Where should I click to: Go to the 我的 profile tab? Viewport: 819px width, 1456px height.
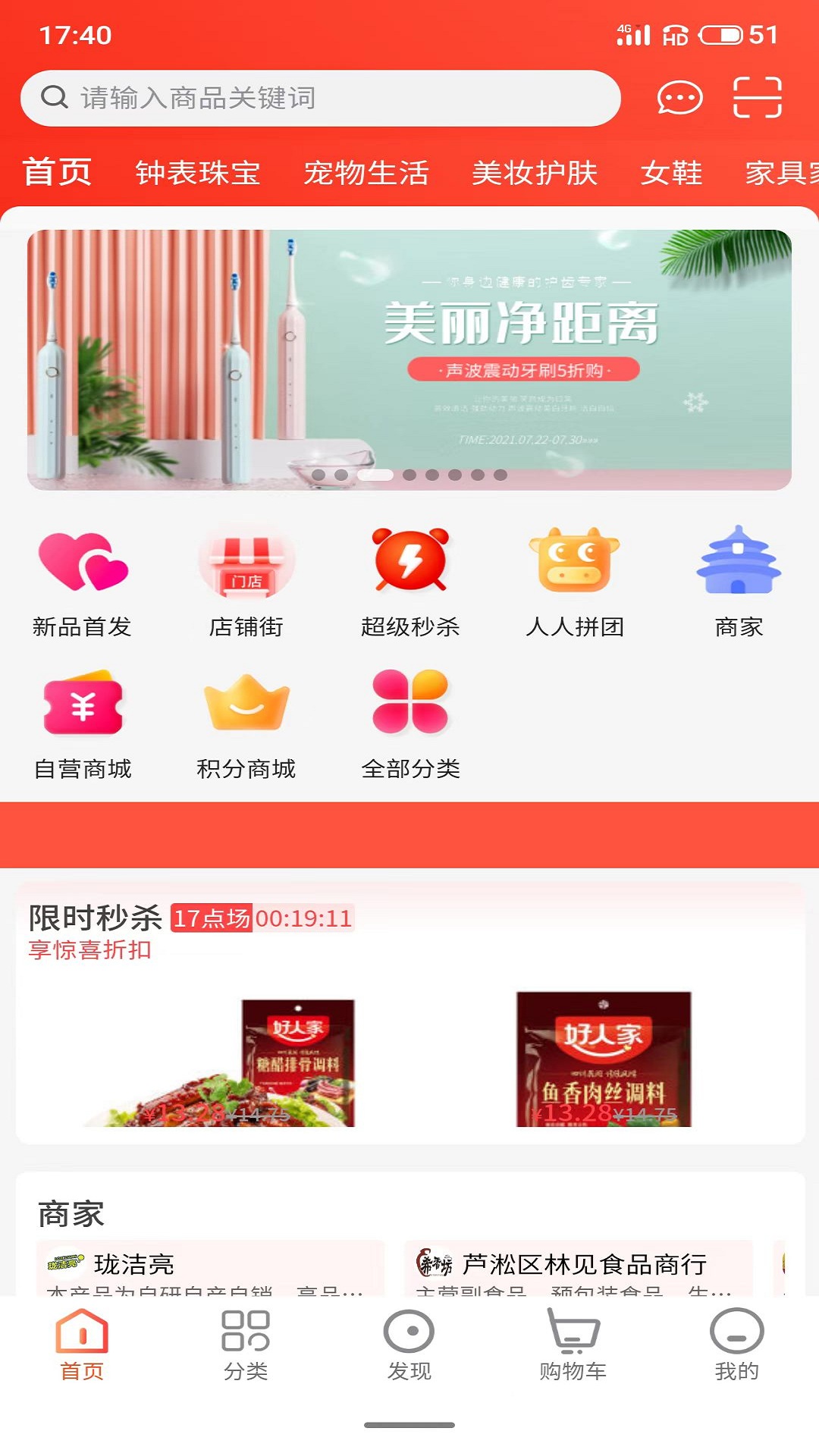(736, 1345)
